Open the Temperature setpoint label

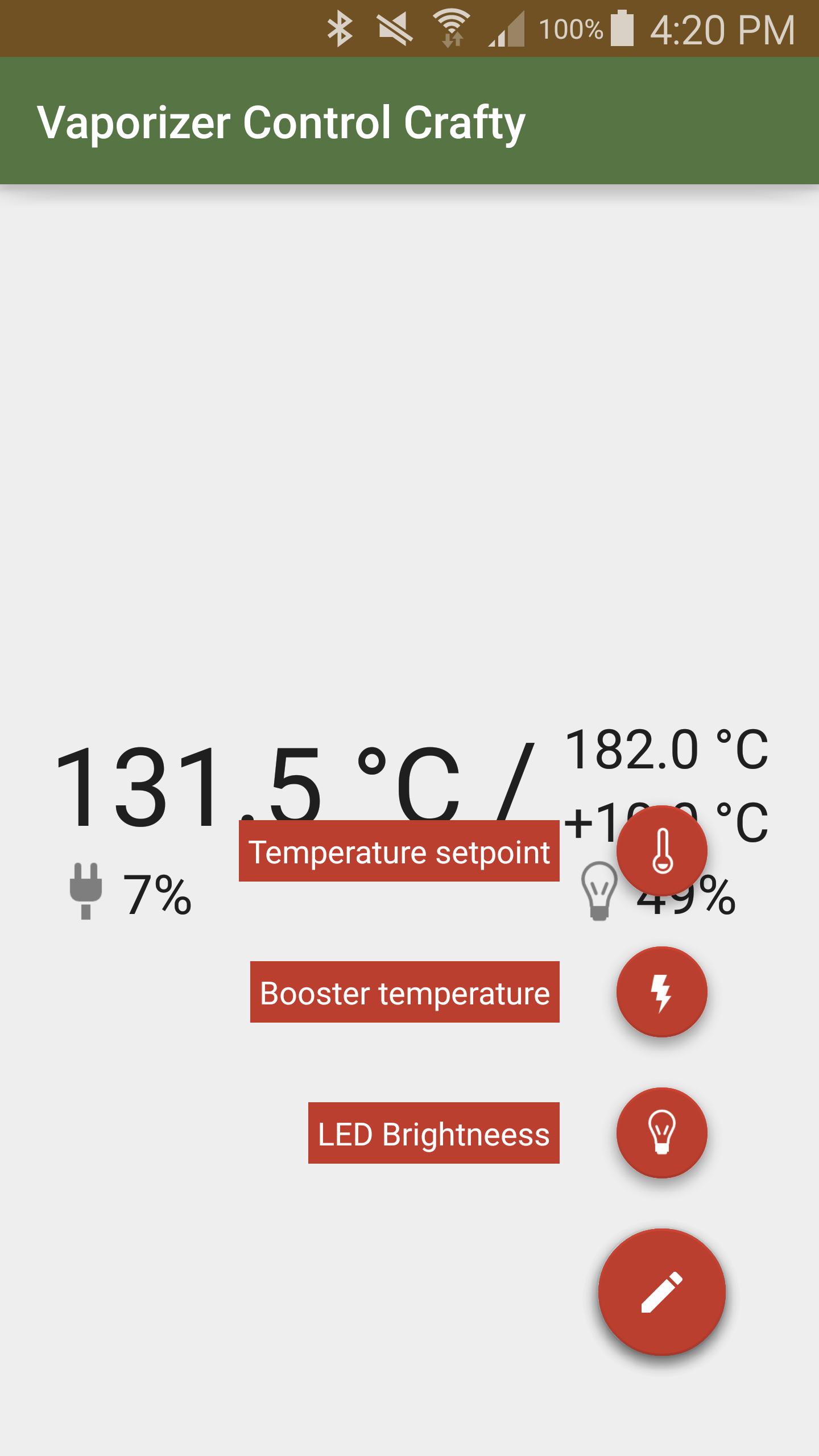(399, 851)
